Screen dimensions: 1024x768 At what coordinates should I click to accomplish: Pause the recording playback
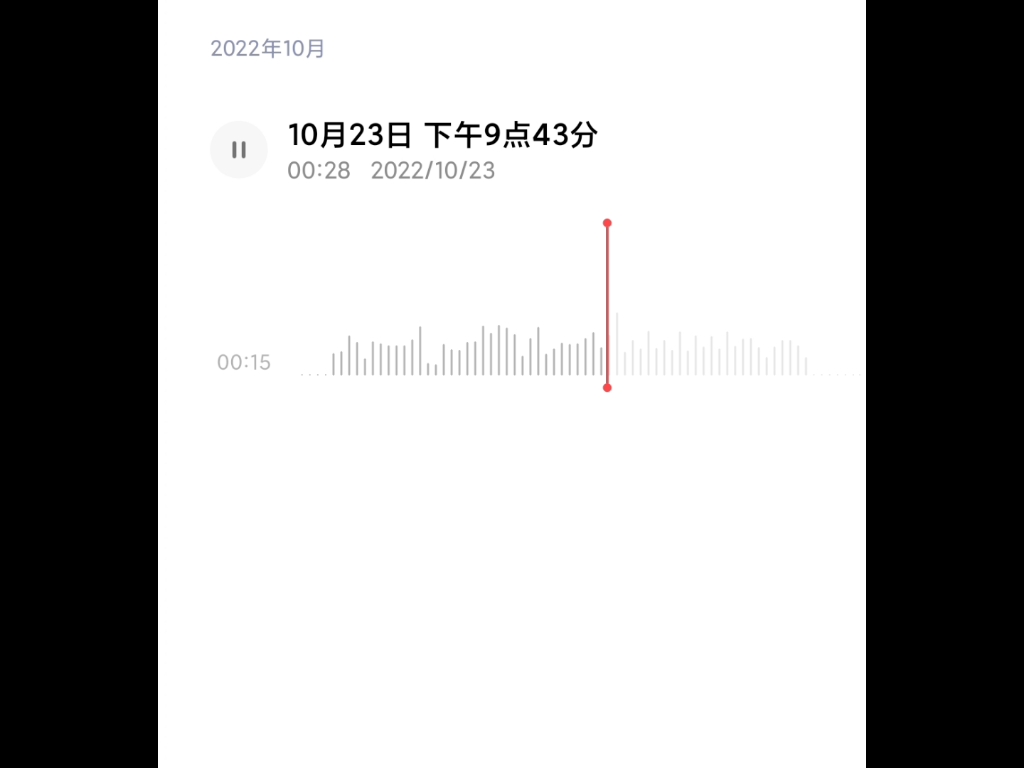[239, 150]
